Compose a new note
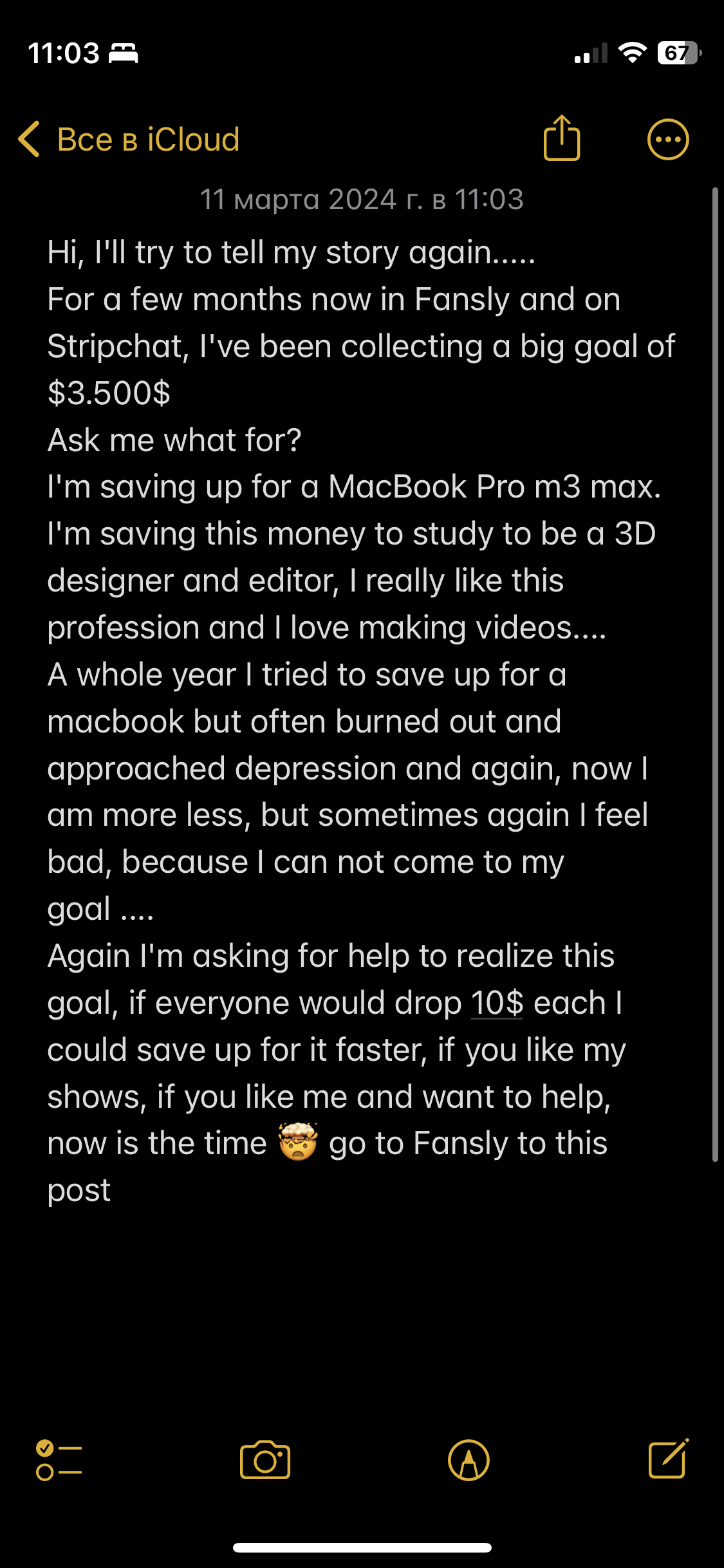The height and width of the screenshot is (1568, 724). coord(668,1459)
